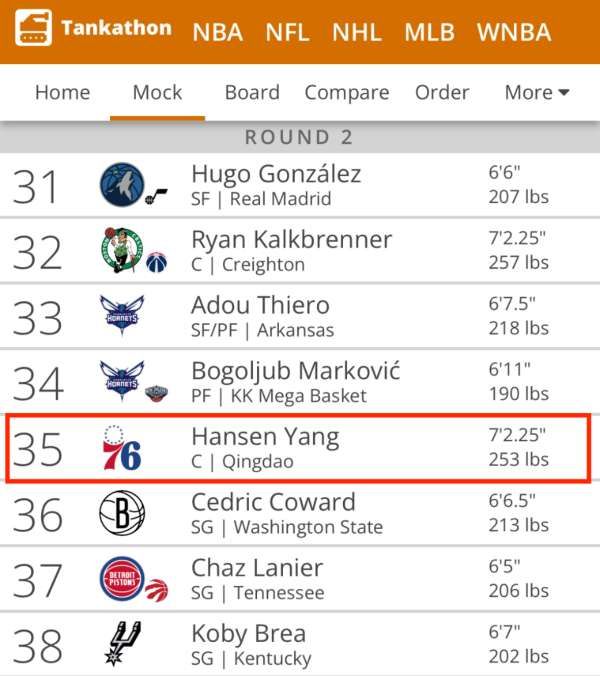Switch to the NBA section
Screen dimensions: 600x676
coord(217,32)
